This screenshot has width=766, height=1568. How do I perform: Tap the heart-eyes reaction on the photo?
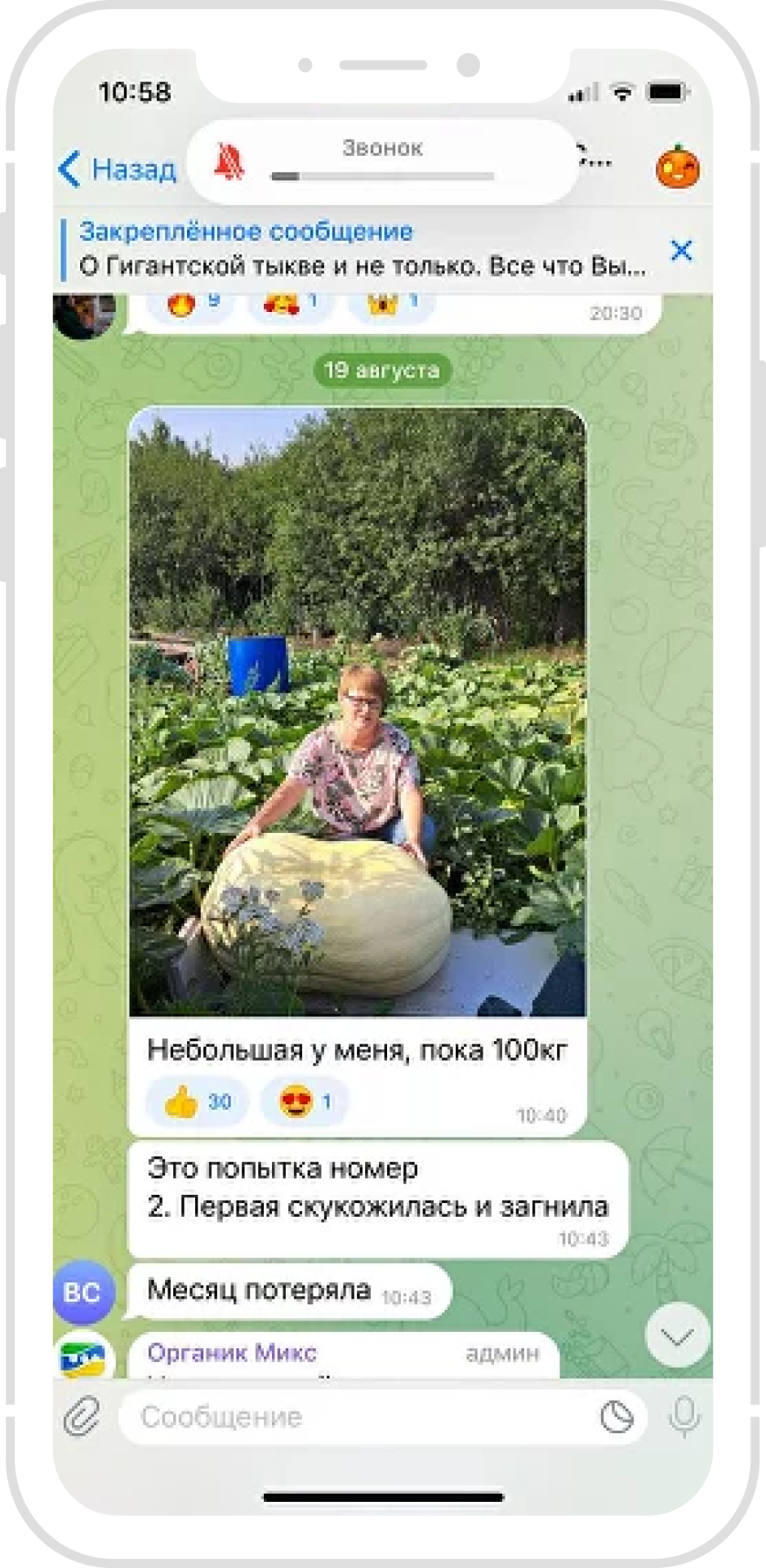pyautogui.click(x=305, y=1102)
